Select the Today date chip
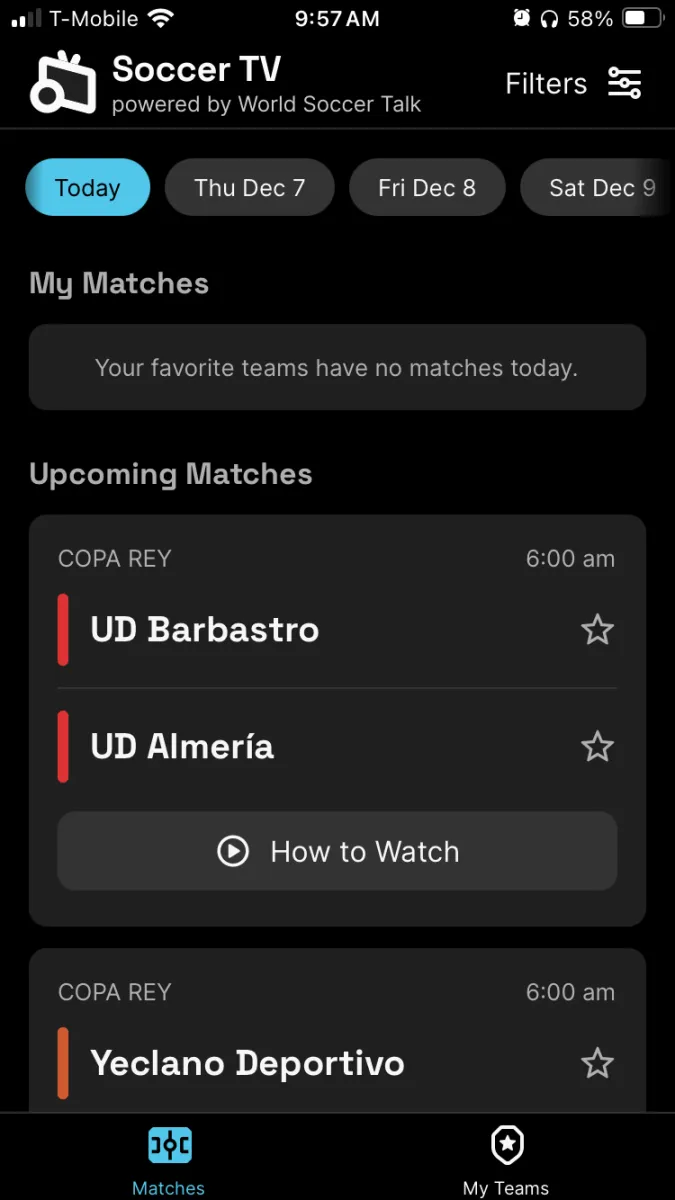Image resolution: width=675 pixels, height=1200 pixels. (88, 188)
